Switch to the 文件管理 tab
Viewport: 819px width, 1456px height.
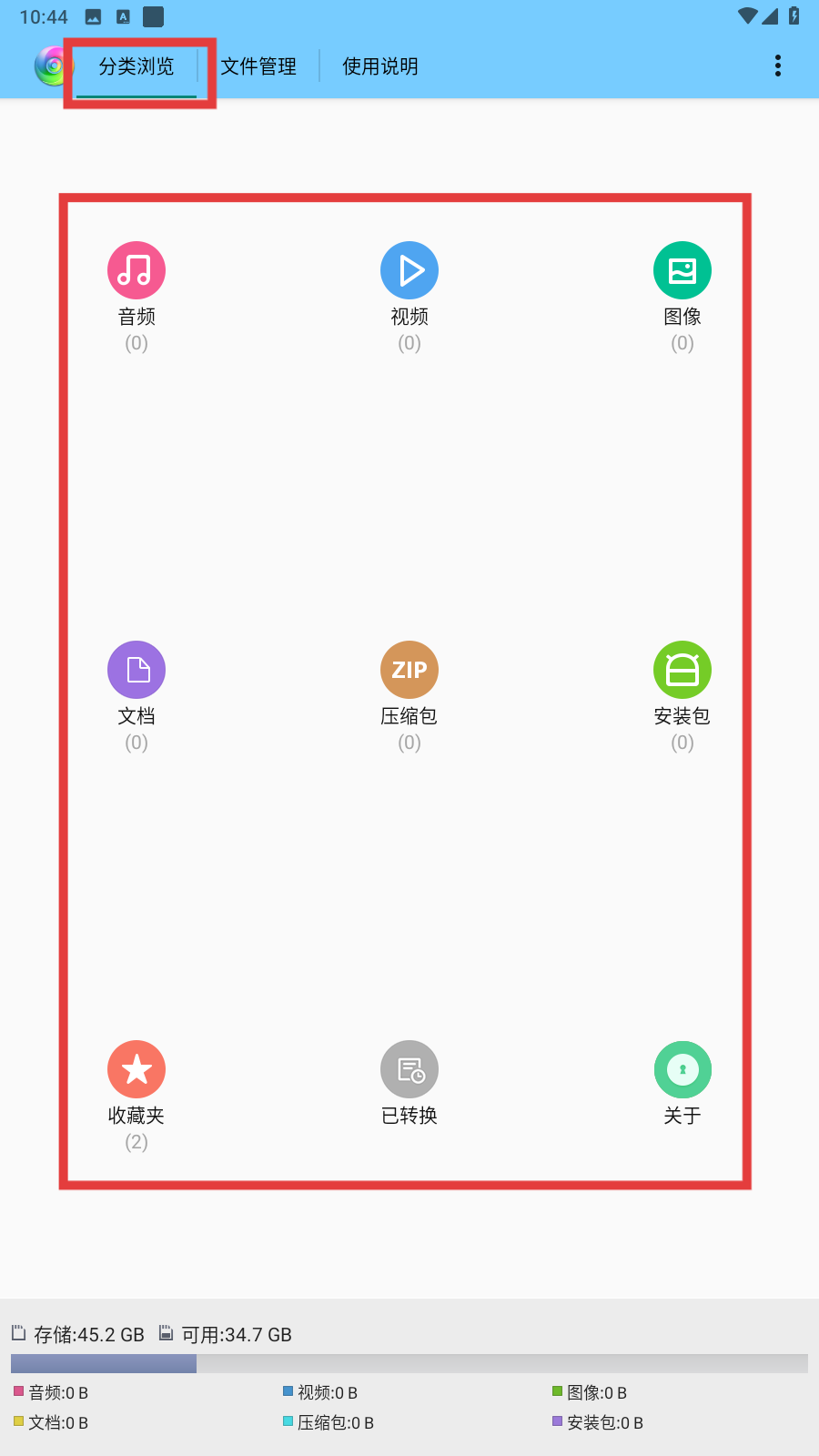pyautogui.click(x=258, y=66)
